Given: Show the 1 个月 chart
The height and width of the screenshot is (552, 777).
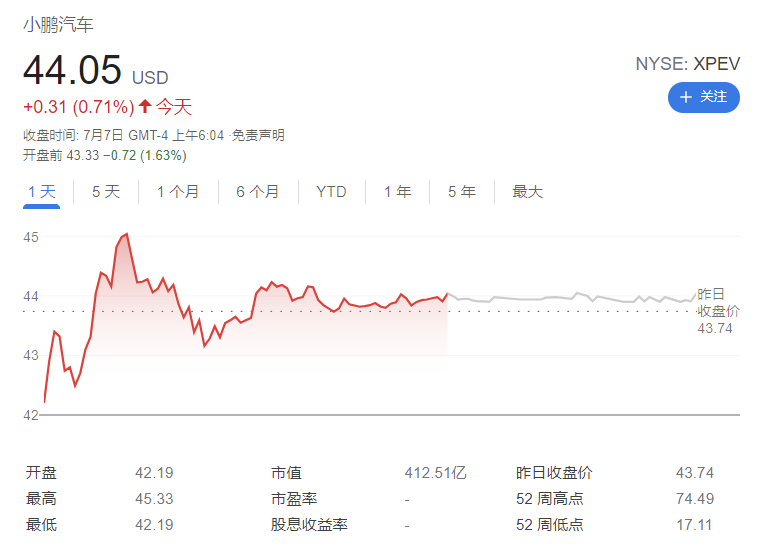Looking at the screenshot, I should tap(178, 191).
